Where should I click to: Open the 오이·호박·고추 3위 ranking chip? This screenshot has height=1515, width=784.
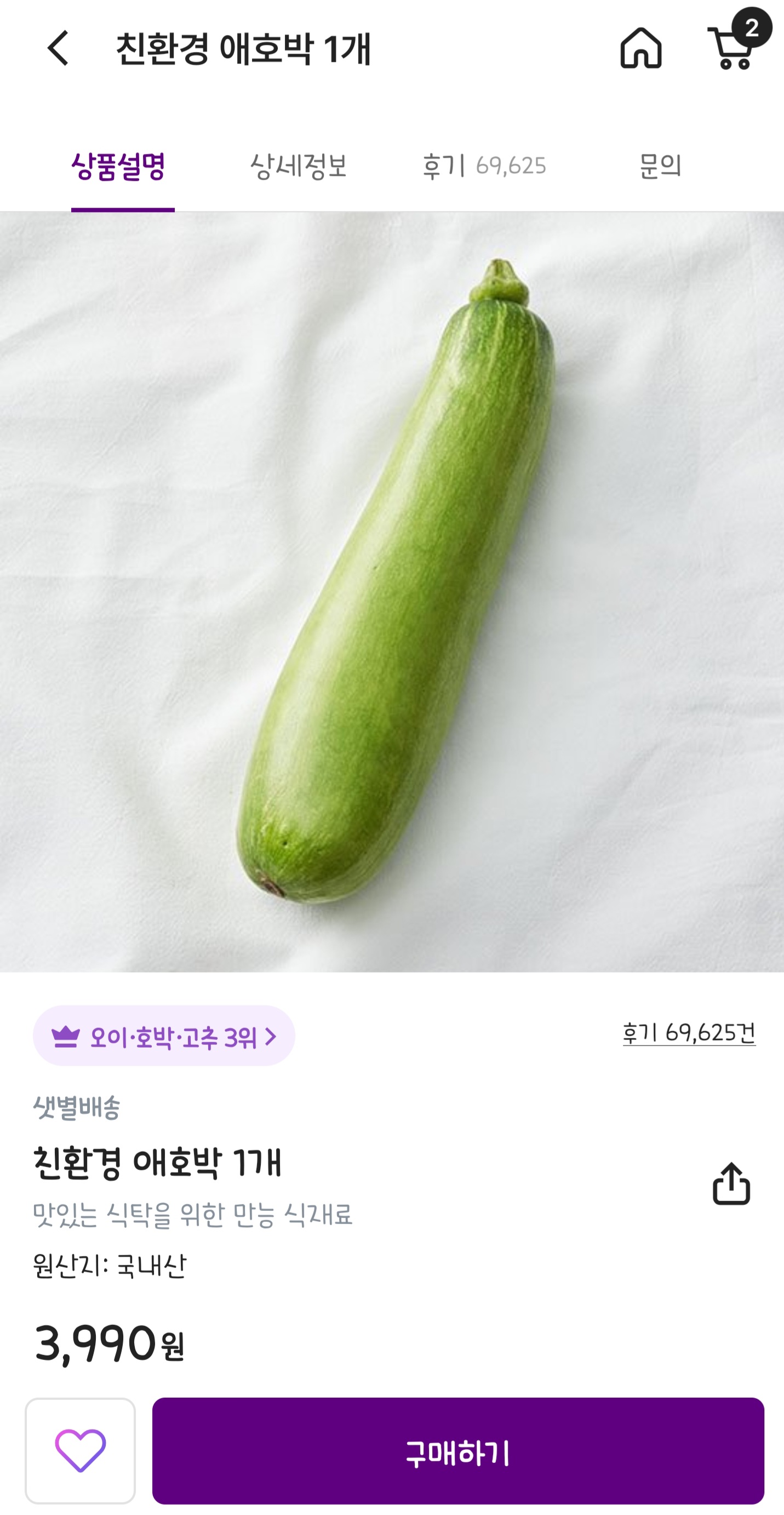(x=163, y=1036)
